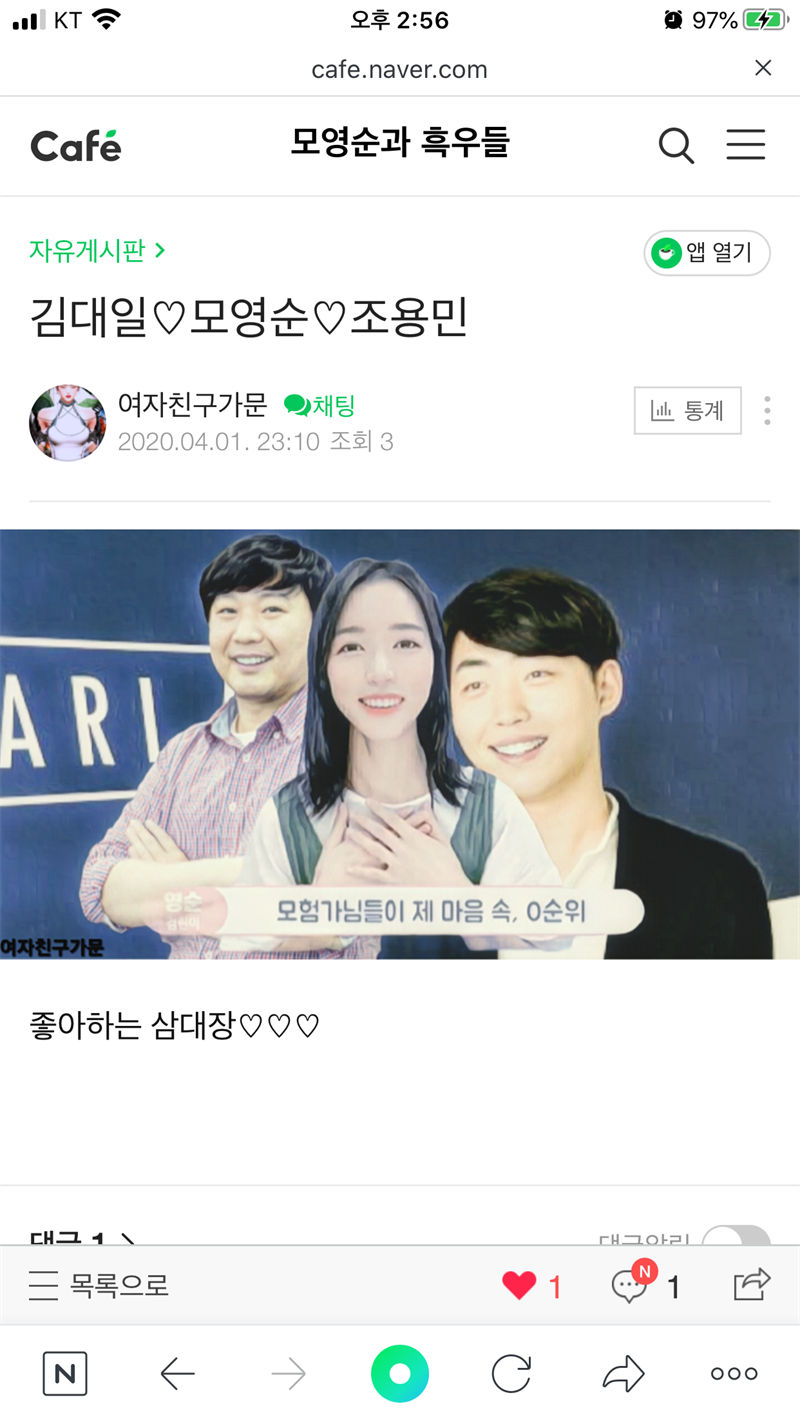This screenshot has width=800, height=1422.
Task: Open the green circle Naver button
Action: (x=400, y=1374)
